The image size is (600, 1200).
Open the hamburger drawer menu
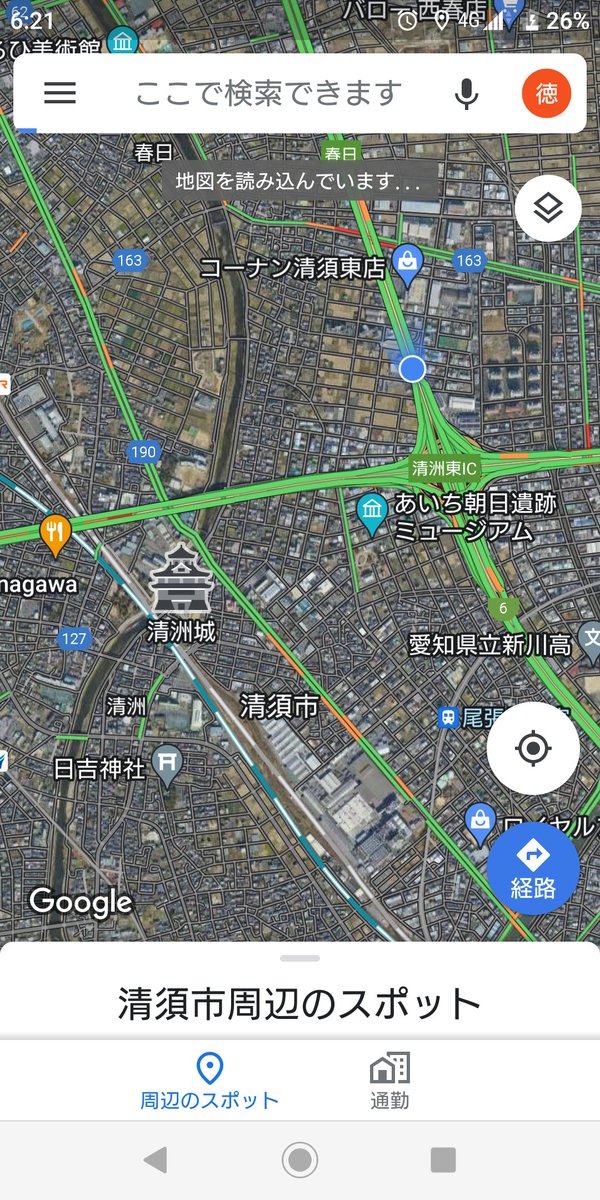coord(60,94)
